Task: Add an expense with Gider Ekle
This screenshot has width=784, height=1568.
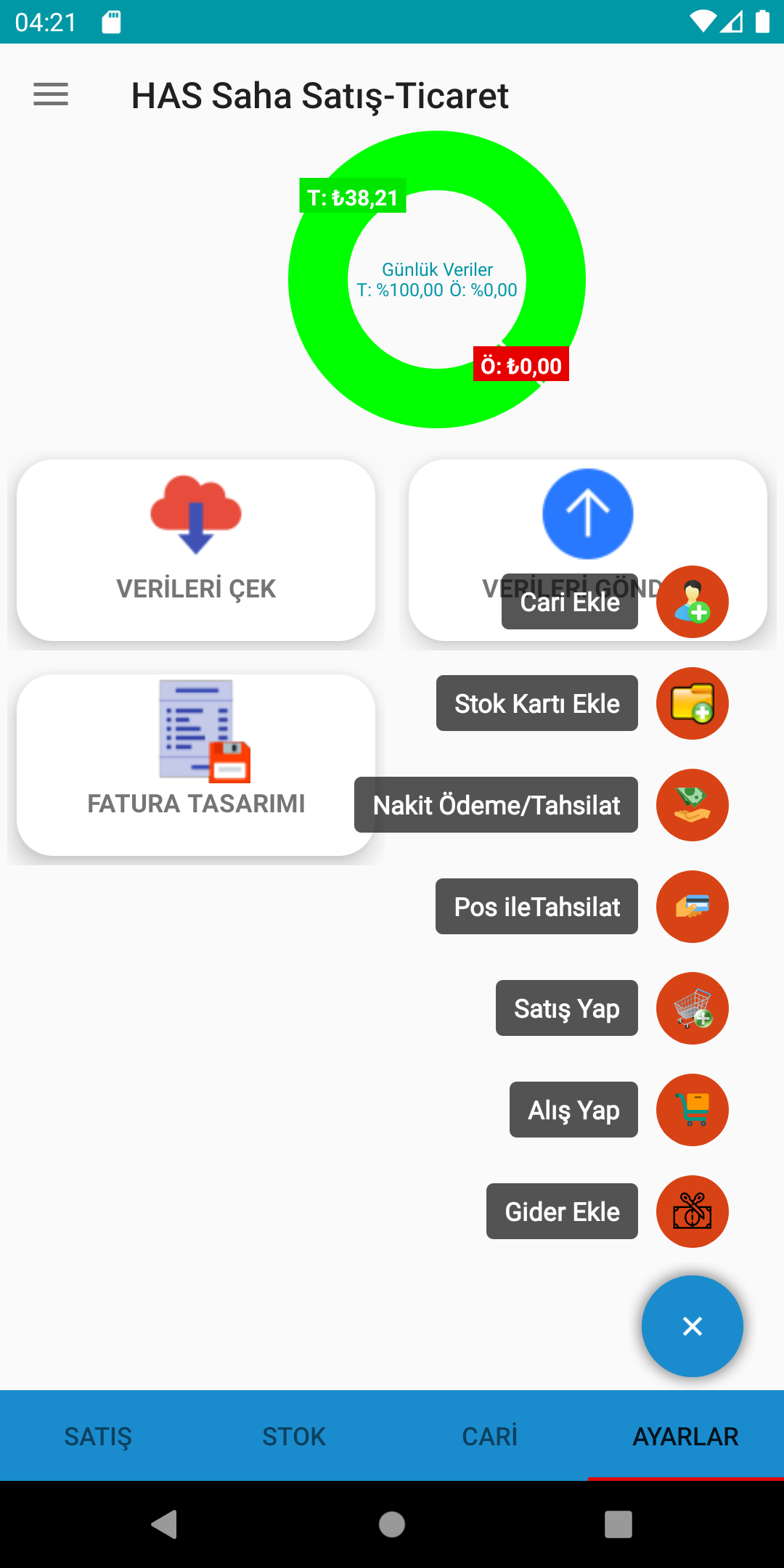Action: (692, 1212)
